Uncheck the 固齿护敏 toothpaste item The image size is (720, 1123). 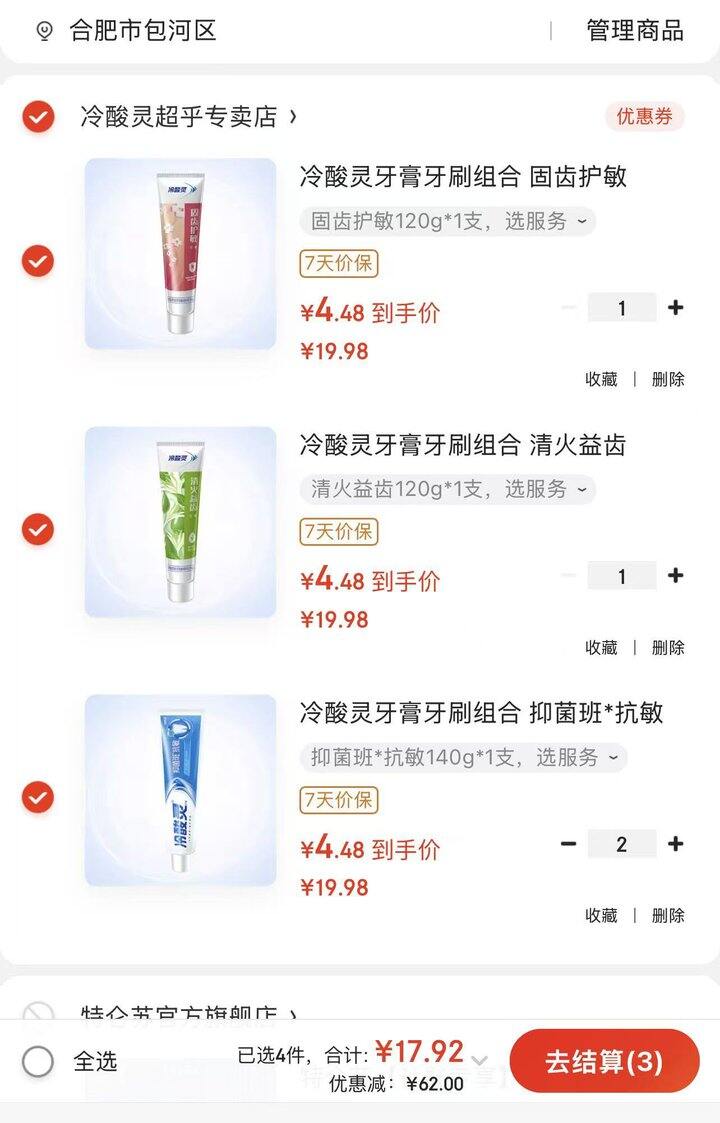[38, 261]
